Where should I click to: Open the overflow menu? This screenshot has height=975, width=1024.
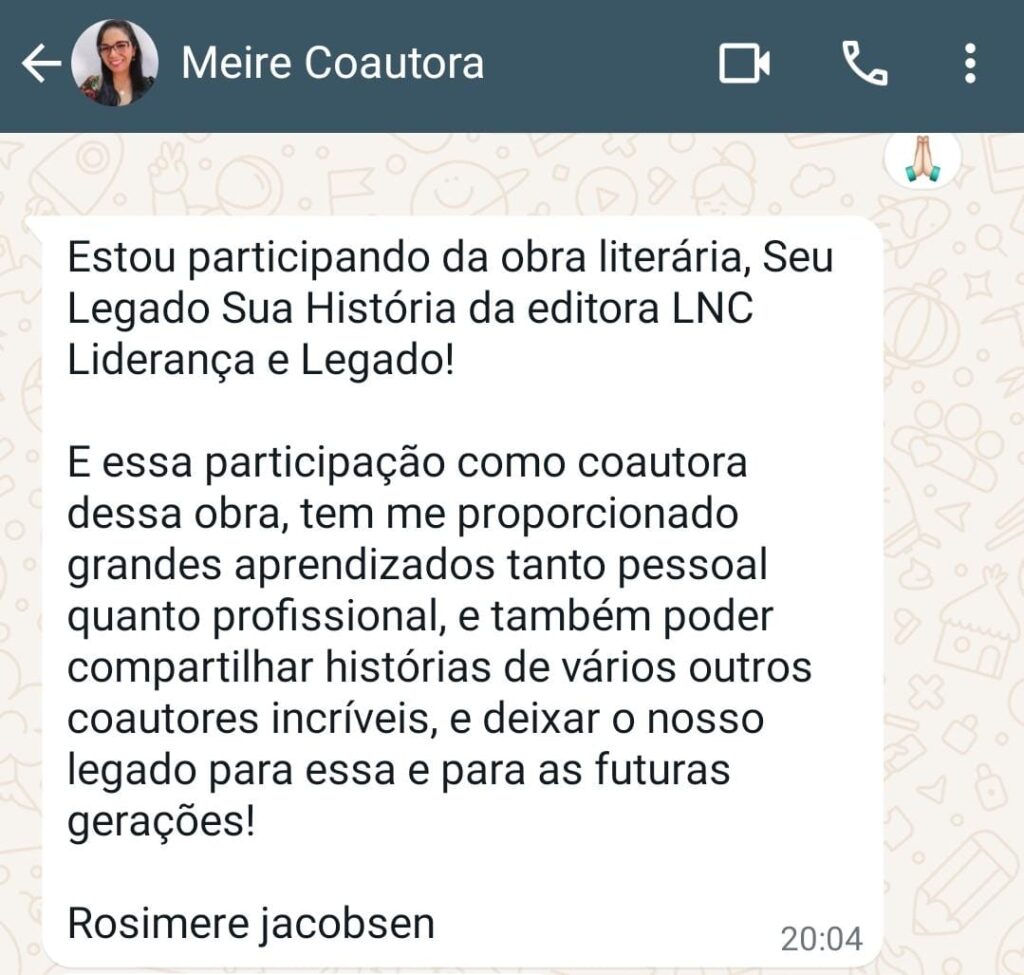click(969, 65)
